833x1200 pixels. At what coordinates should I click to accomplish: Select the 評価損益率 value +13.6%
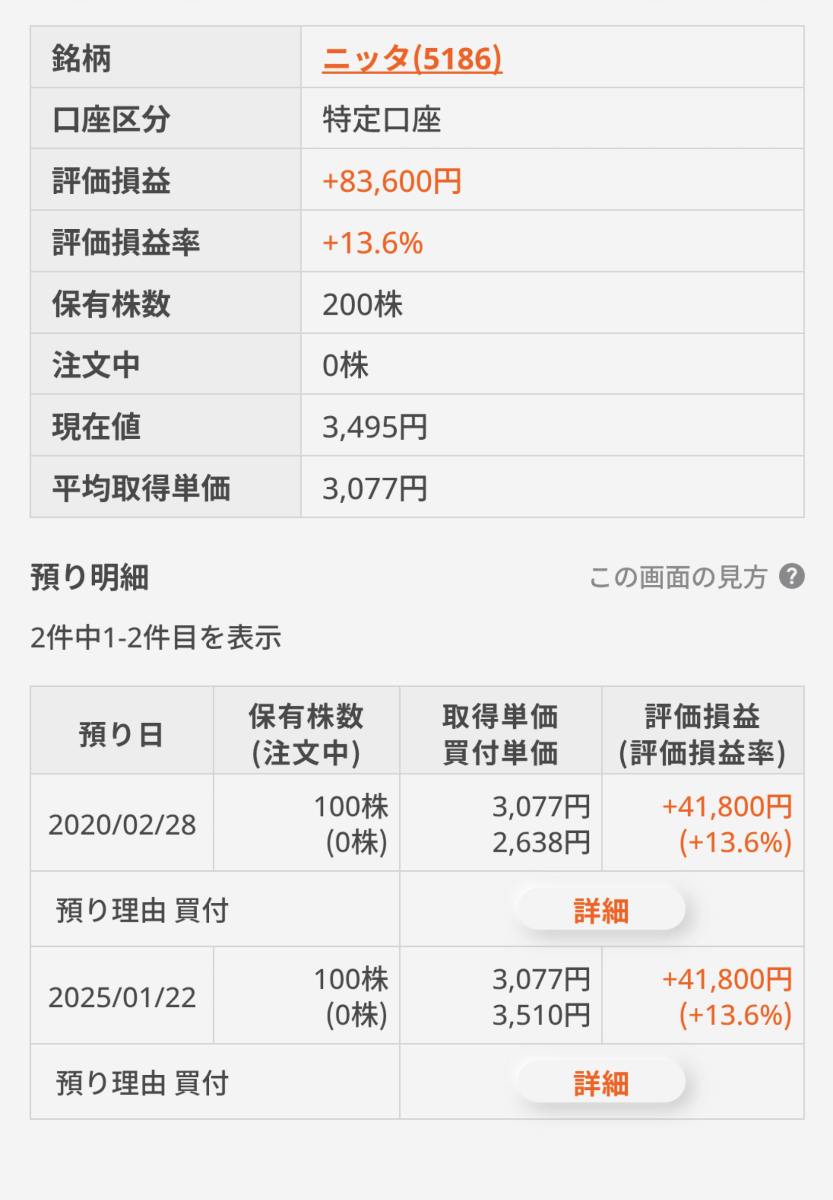click(370, 242)
